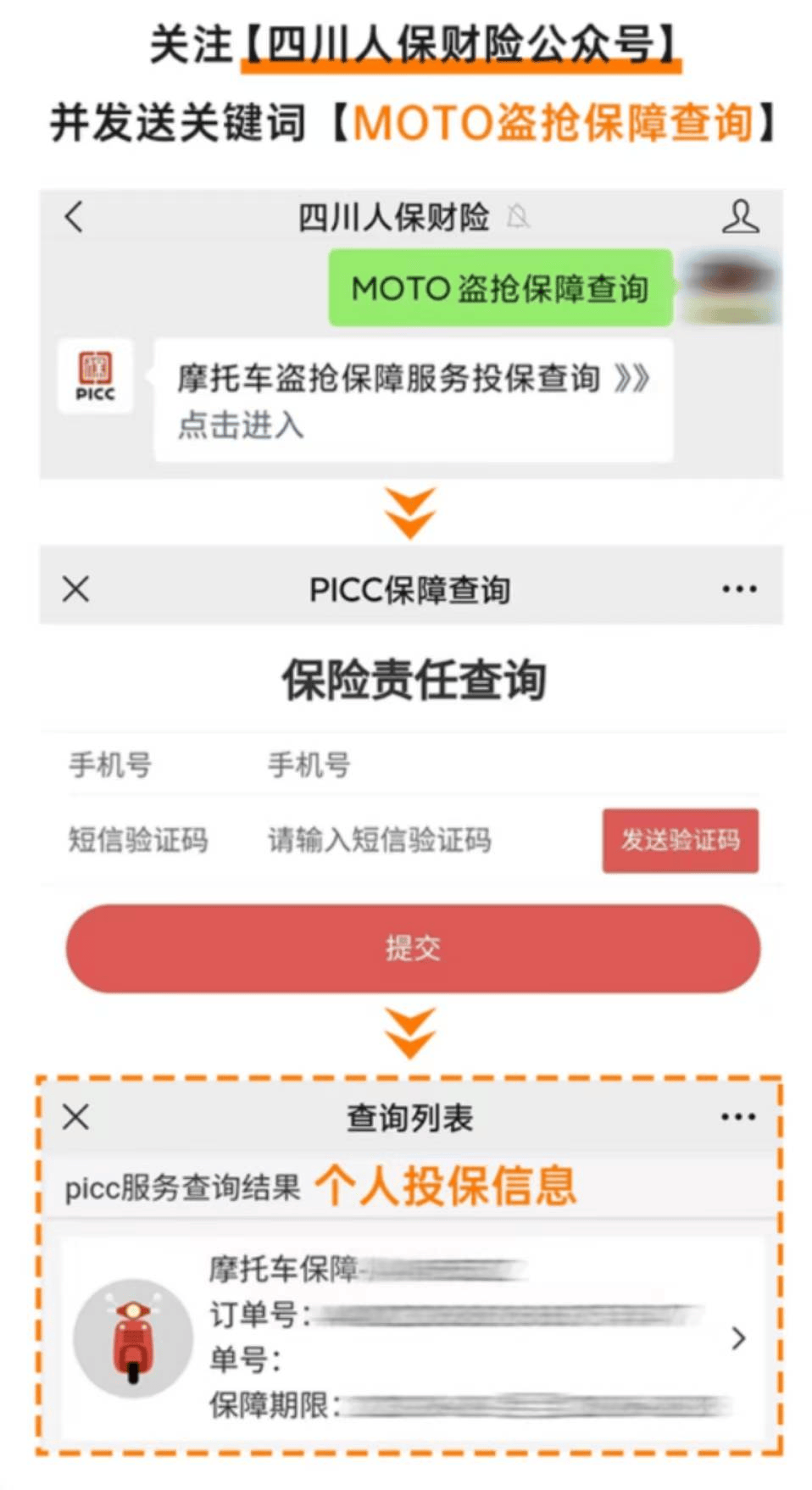Tap the orange arrow above 查询列表 panel
This screenshot has width=812, height=1490.
pyautogui.click(x=411, y=1032)
